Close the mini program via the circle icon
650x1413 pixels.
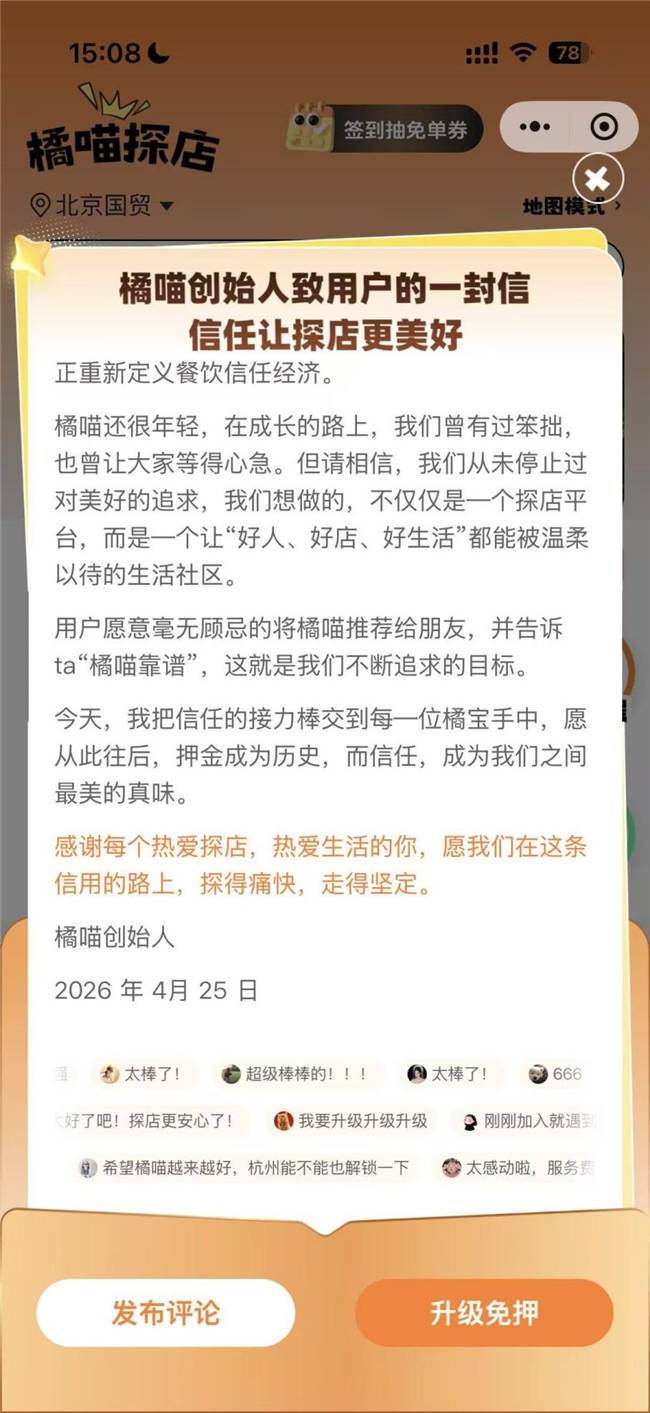[x=603, y=127]
